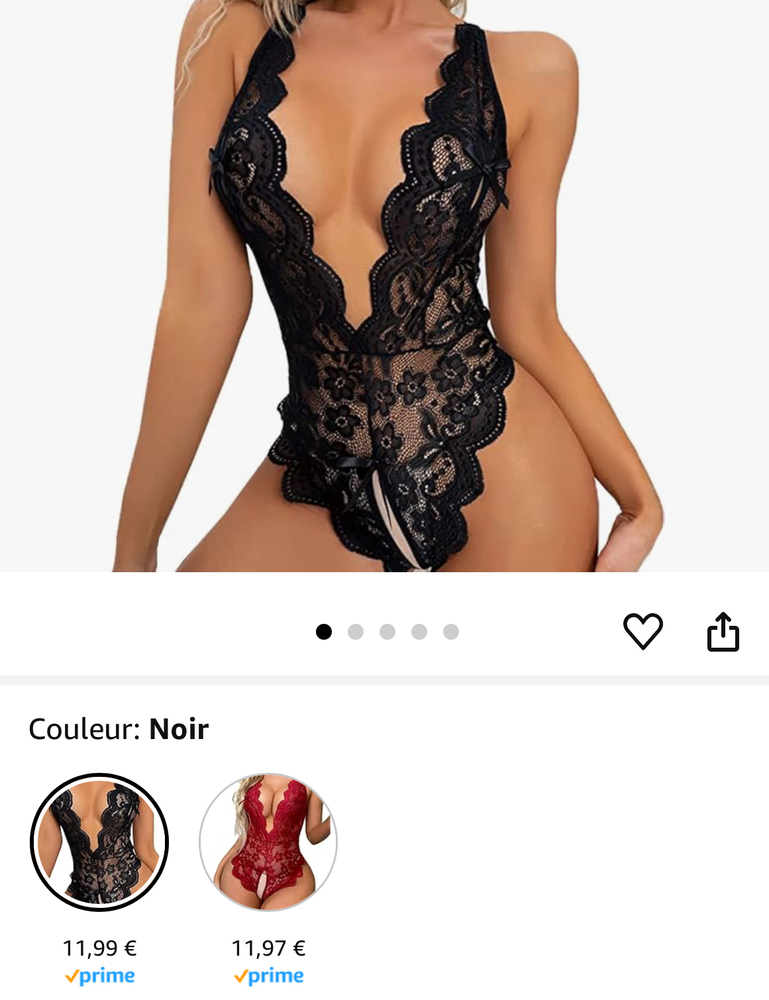Jump to the second image indicator dot
Image resolution: width=769 pixels, height=1000 pixels.
pos(355,632)
